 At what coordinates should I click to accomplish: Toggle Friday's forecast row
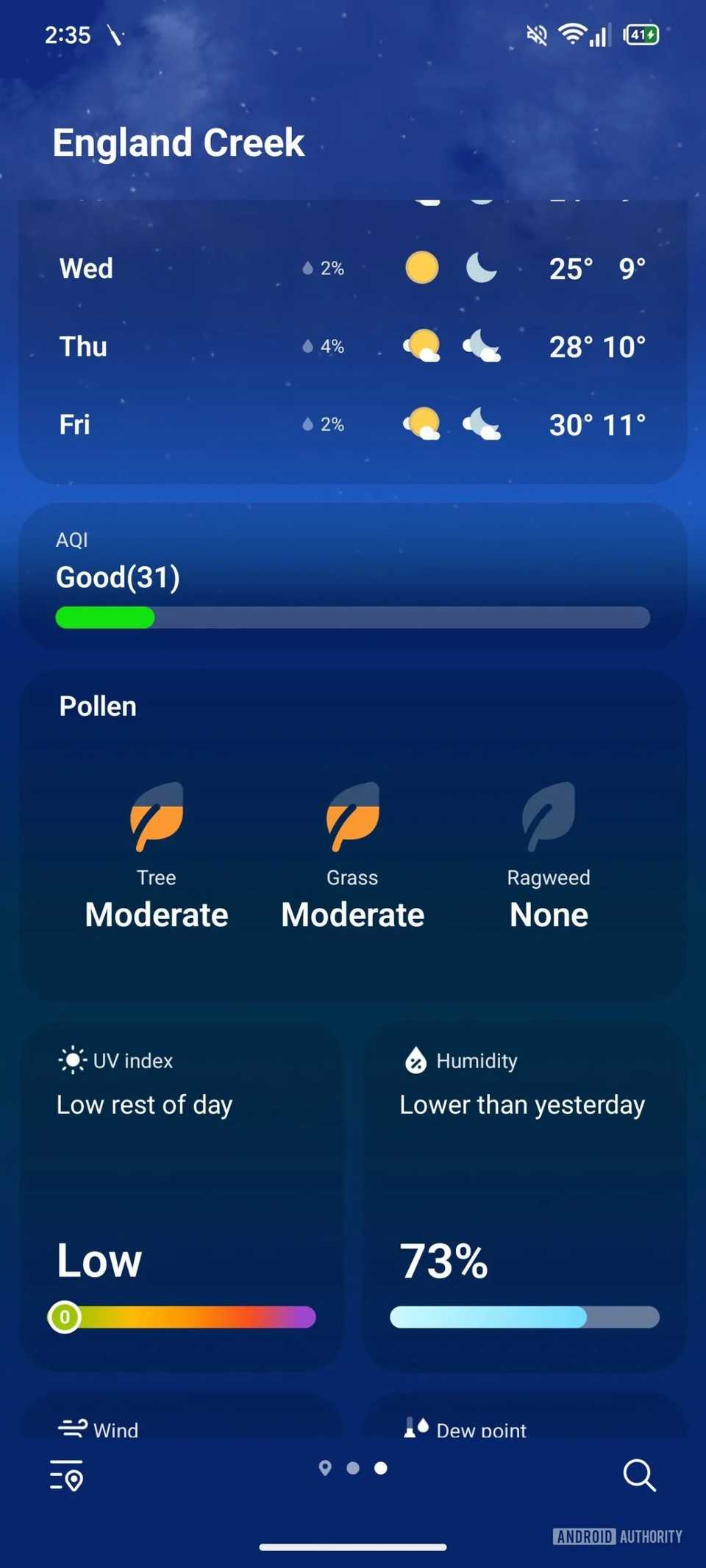point(353,423)
